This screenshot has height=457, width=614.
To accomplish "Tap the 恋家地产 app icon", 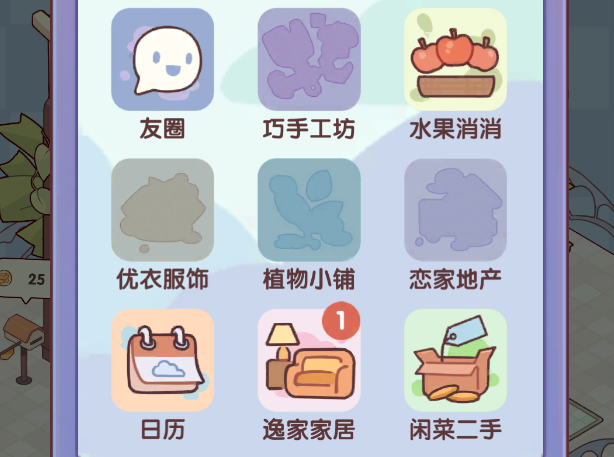I will pyautogui.click(x=455, y=210).
